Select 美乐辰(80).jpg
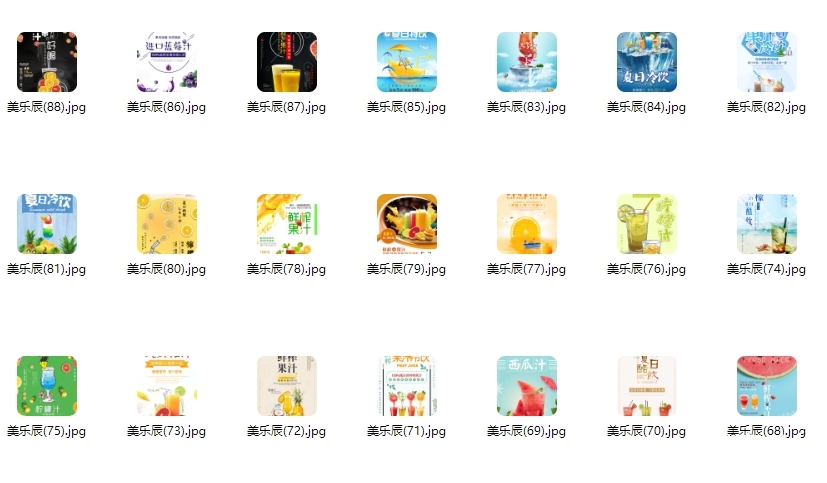This screenshot has height=483, width=827. pos(167,224)
